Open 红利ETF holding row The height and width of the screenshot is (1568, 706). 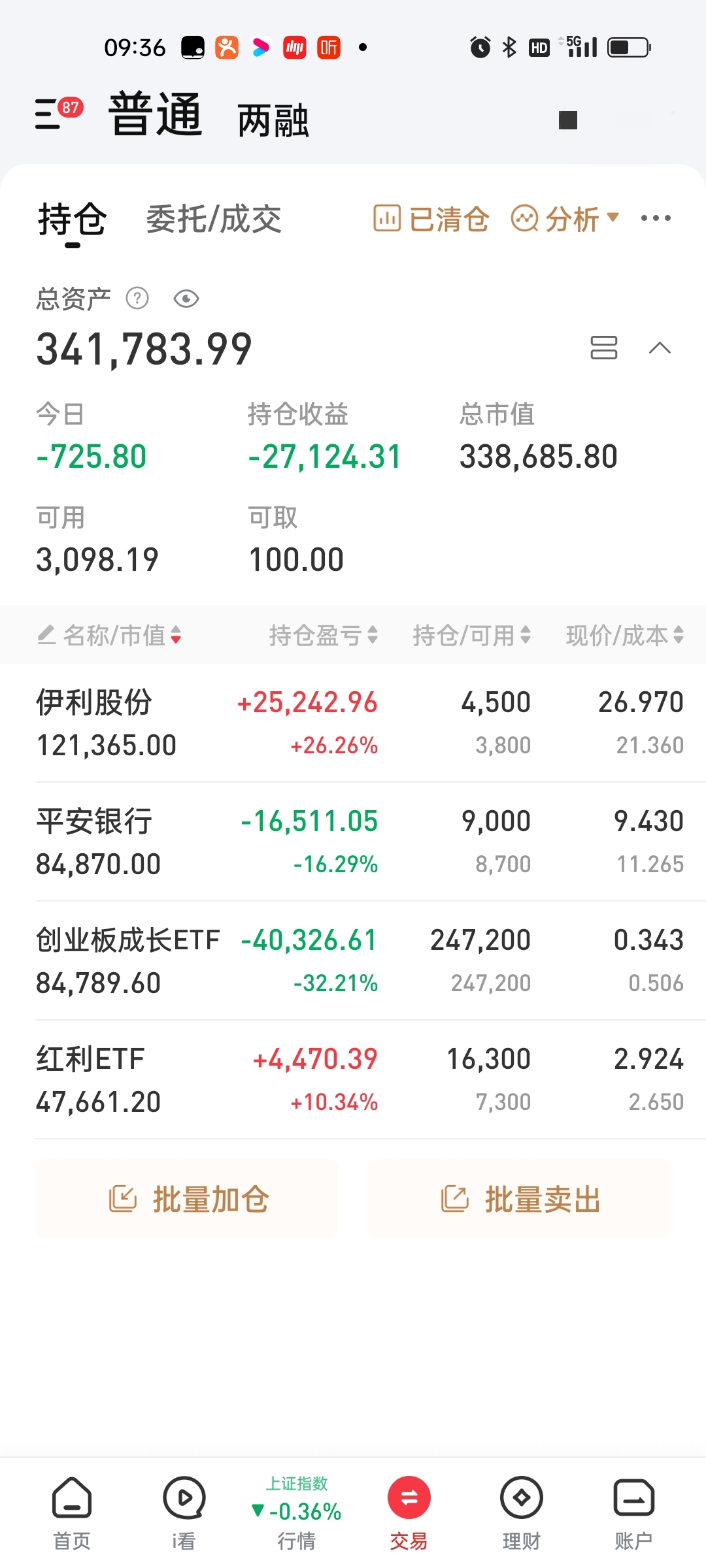[x=353, y=1080]
